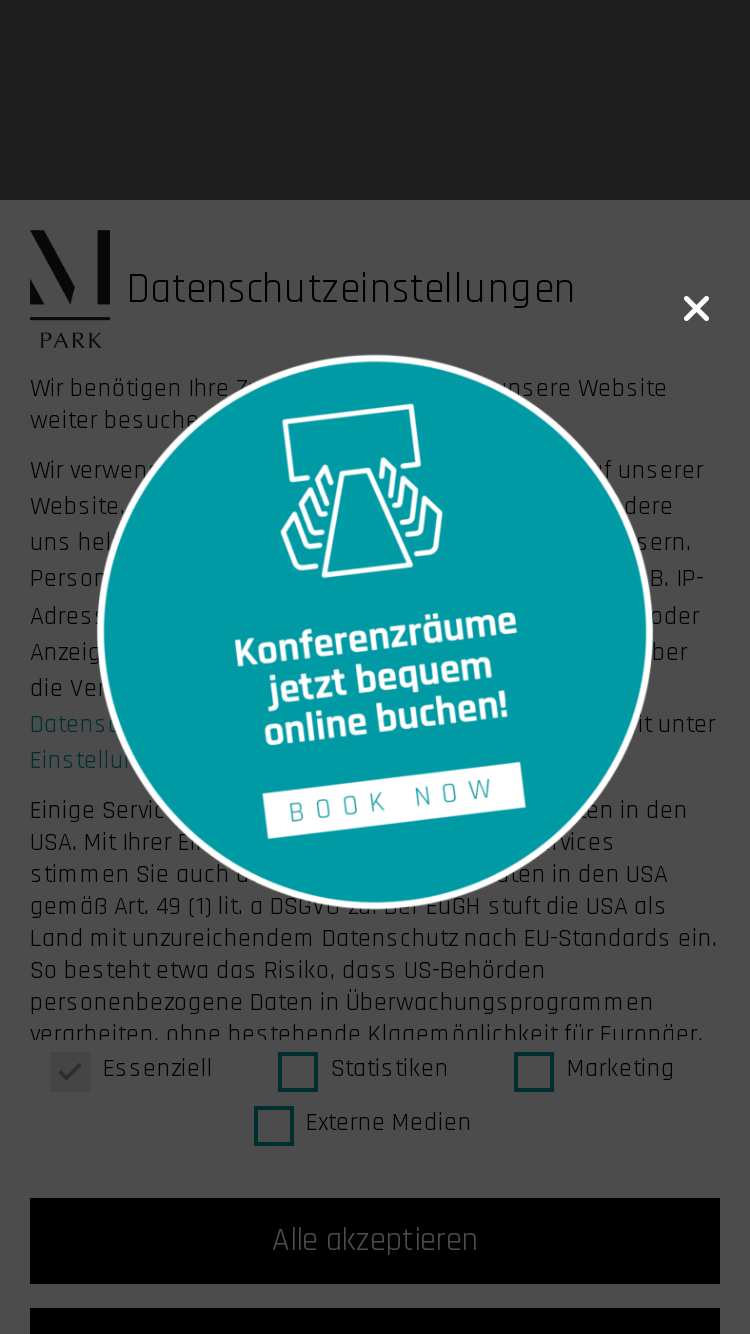Toggle the Externe Medien checkbox
Image resolution: width=750 pixels, height=1334 pixels.
tap(274, 1126)
